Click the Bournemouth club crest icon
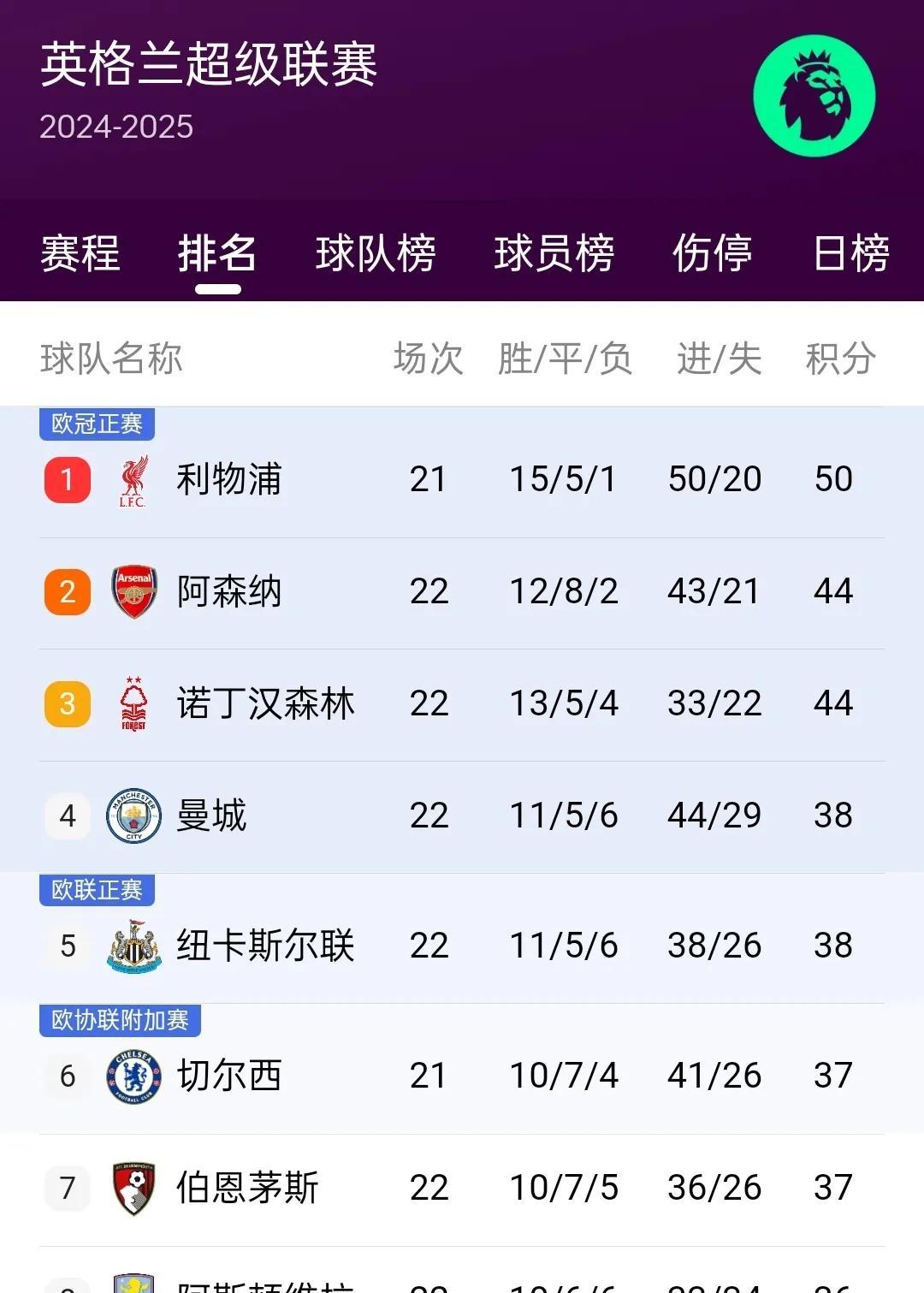 (x=130, y=1188)
